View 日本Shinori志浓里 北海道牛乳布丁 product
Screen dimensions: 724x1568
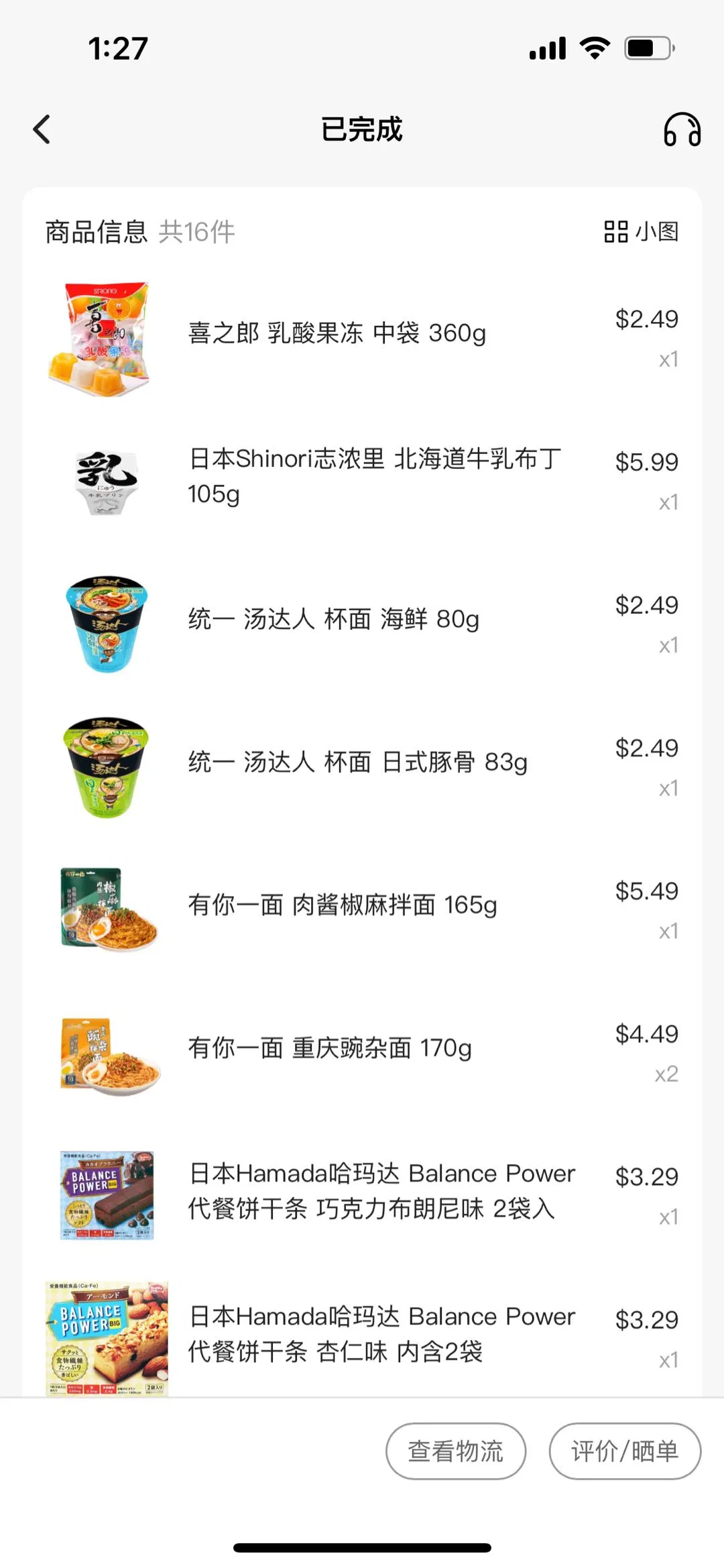pos(374,476)
